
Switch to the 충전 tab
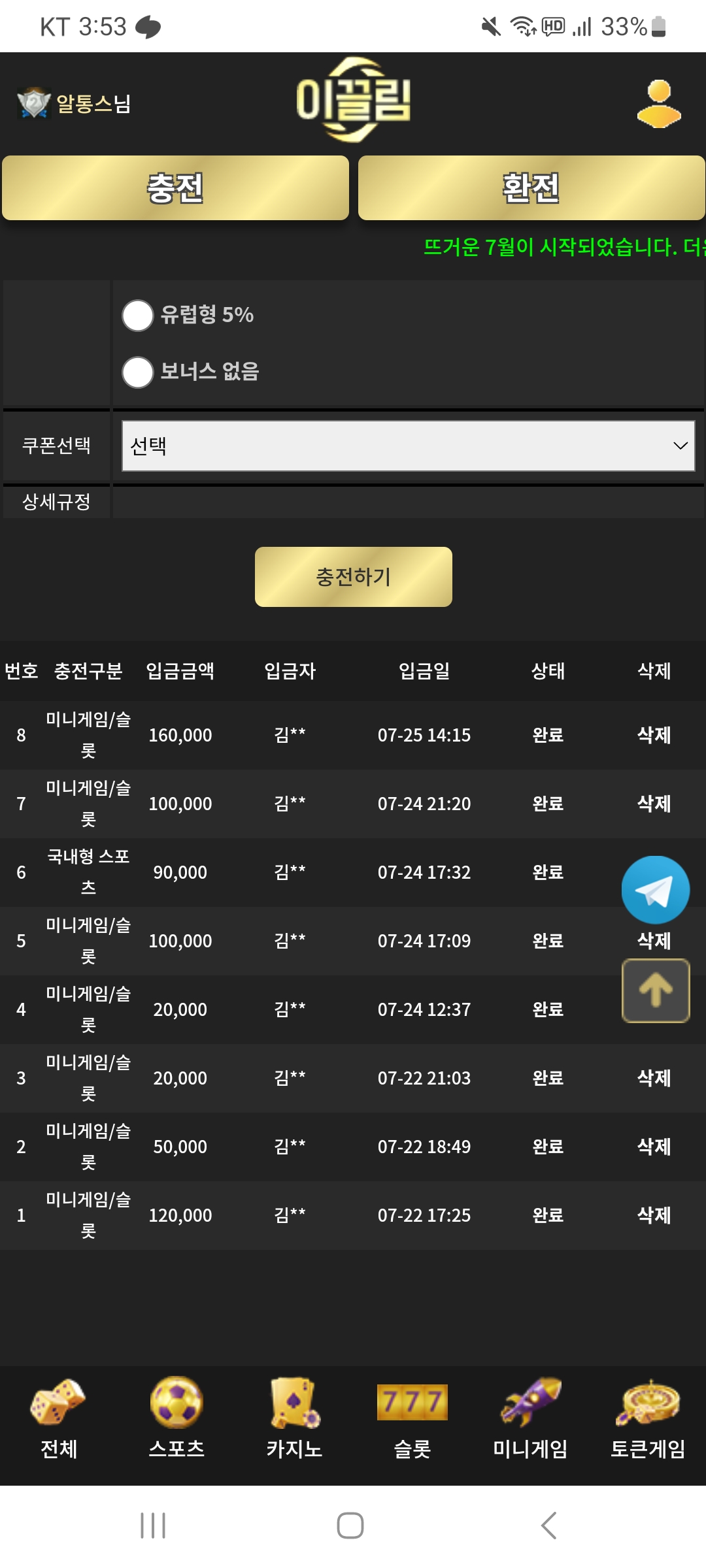(175, 188)
